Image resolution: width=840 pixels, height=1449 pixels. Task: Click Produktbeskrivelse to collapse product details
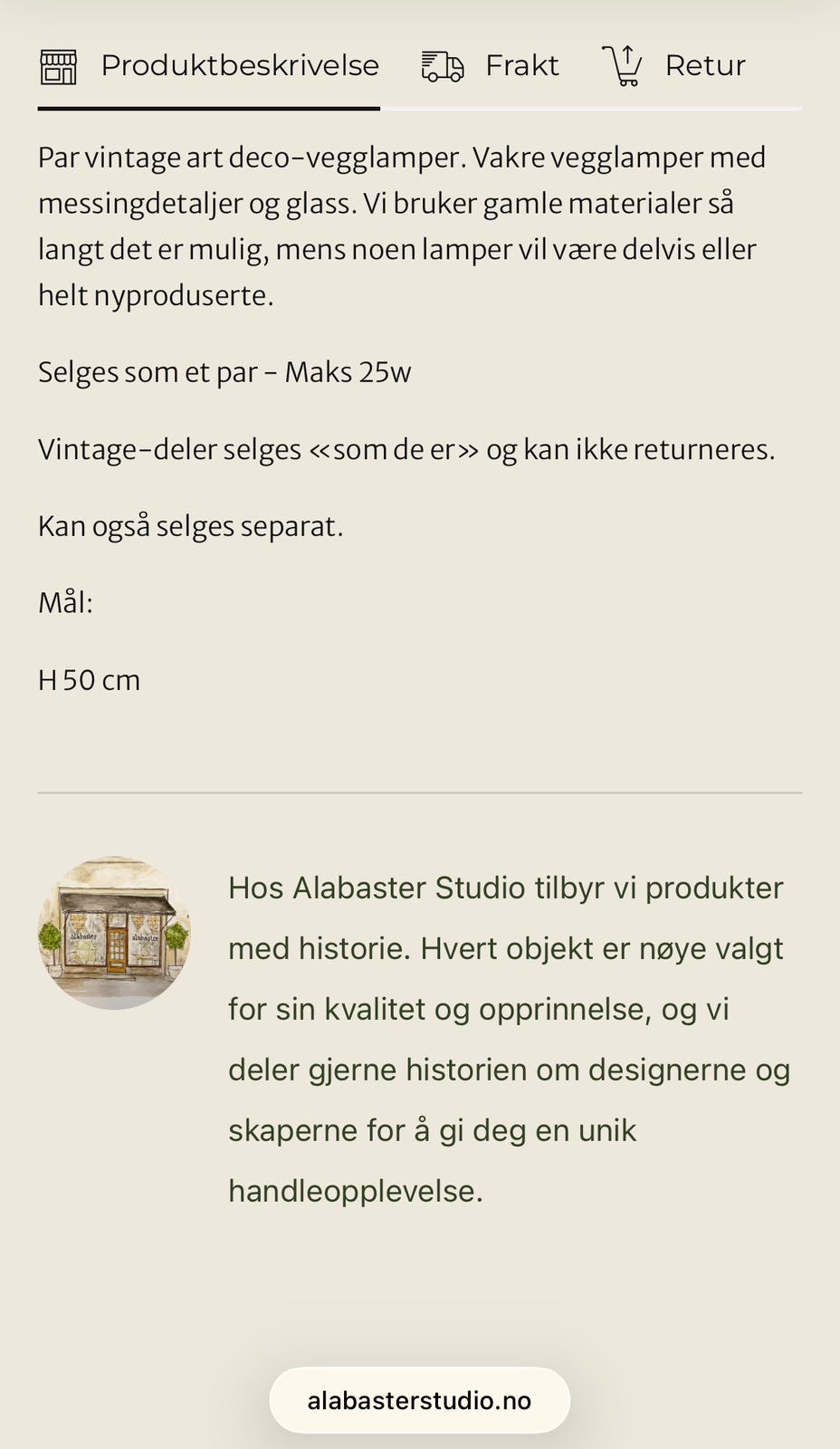coord(240,65)
